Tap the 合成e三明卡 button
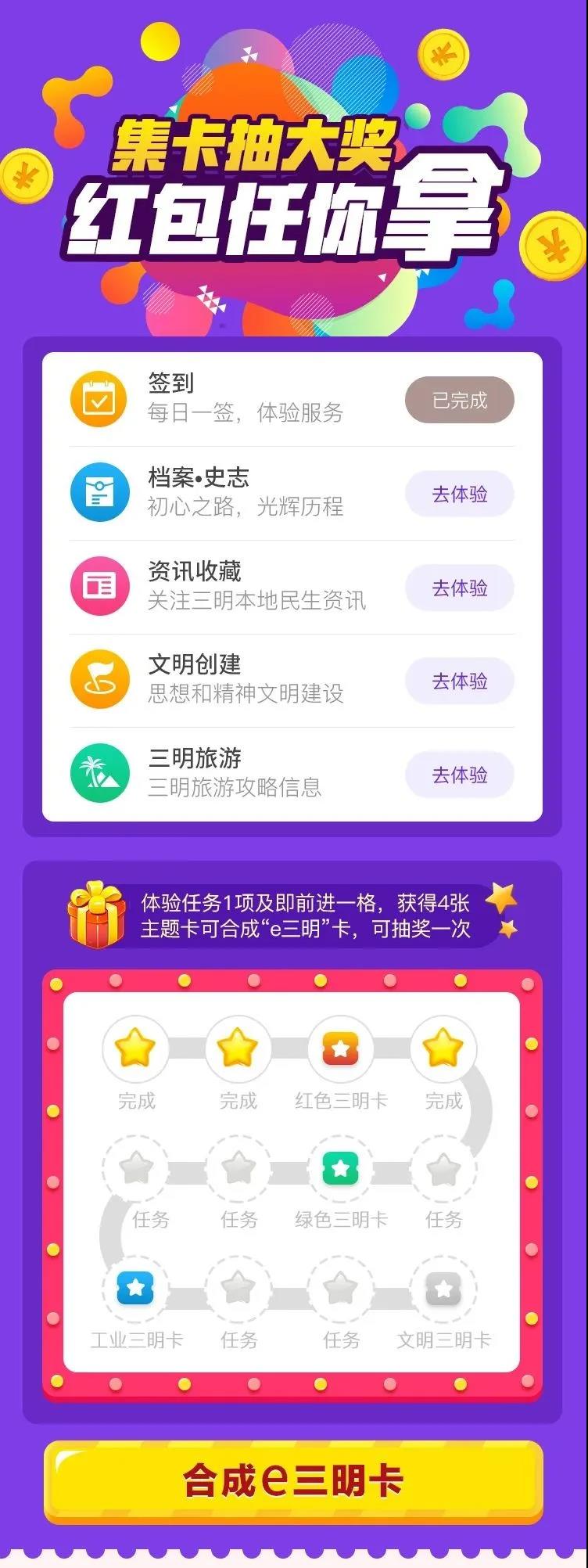 (293, 1480)
